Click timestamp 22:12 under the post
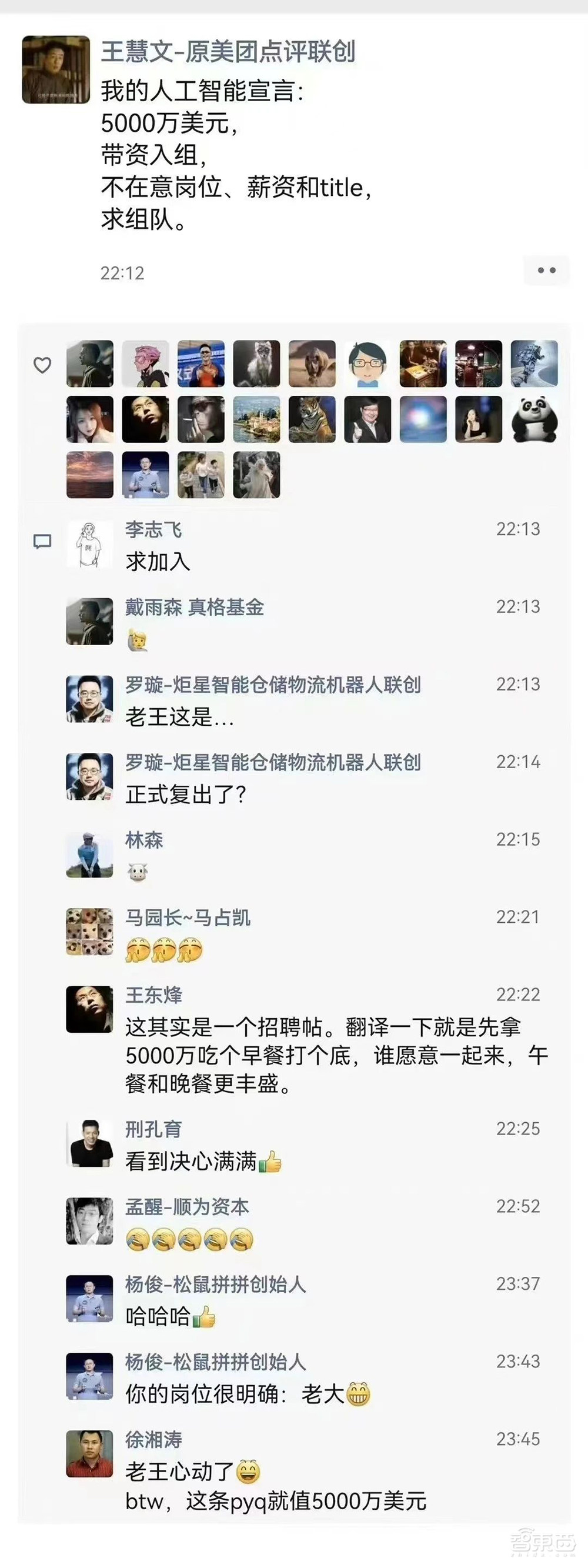588x1568 pixels. pyautogui.click(x=122, y=273)
